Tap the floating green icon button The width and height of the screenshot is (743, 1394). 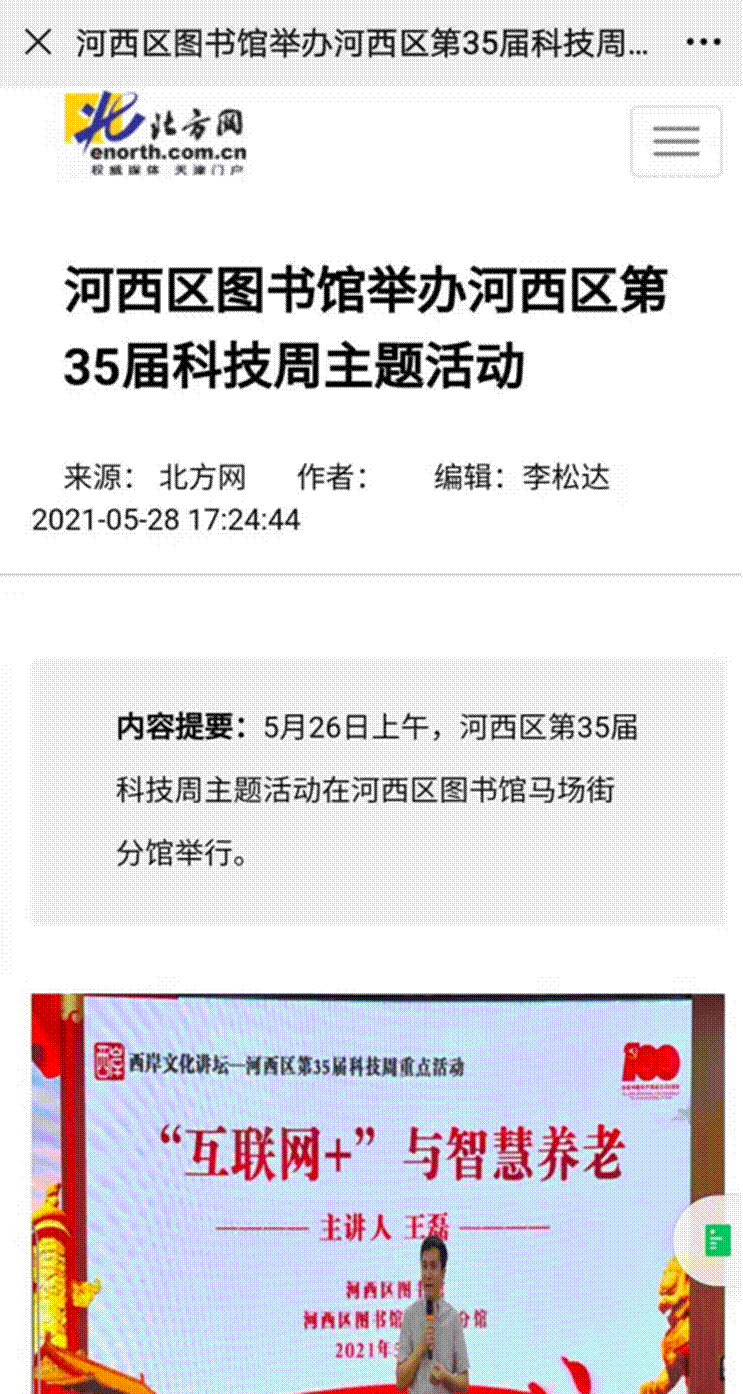716,1240
